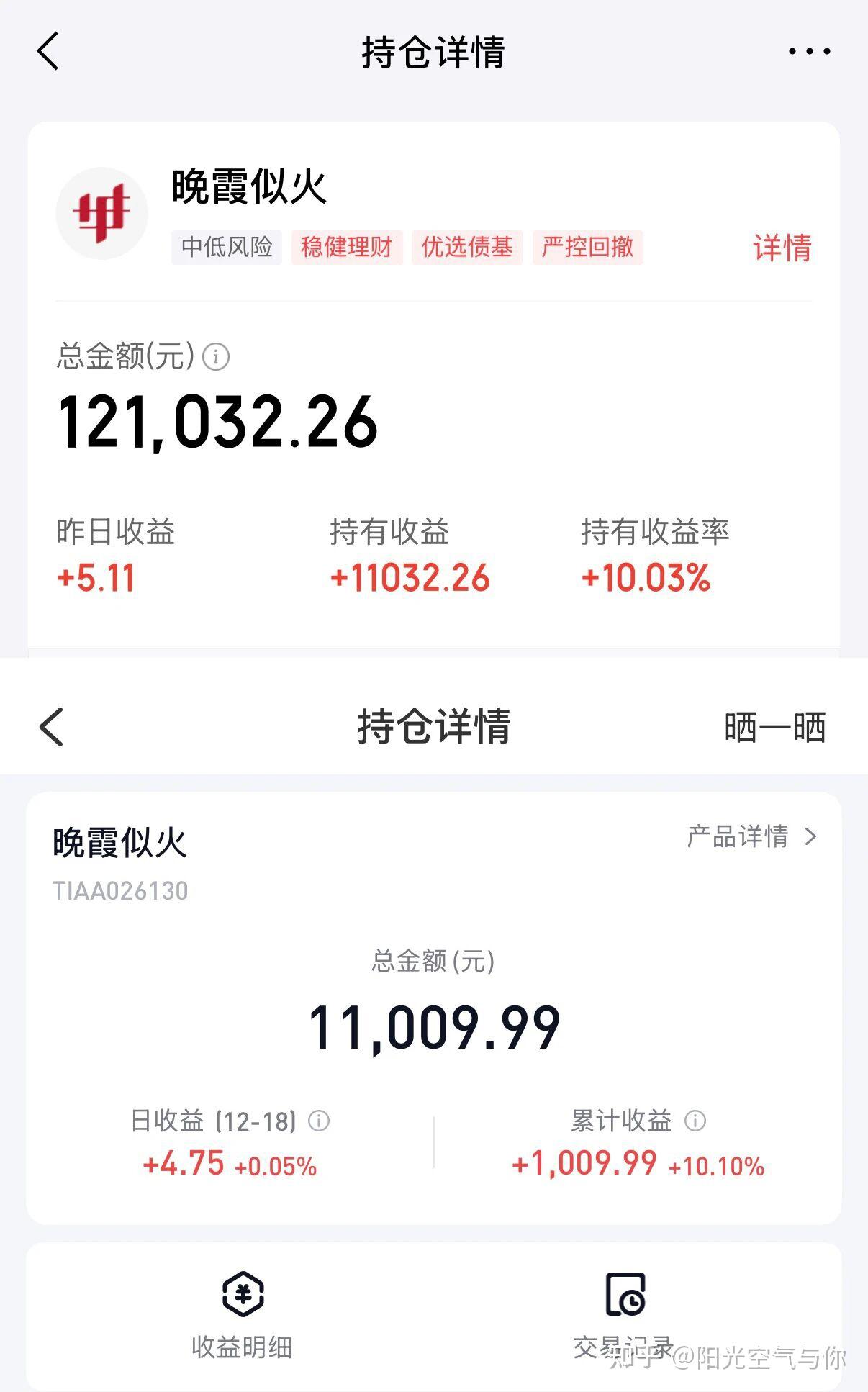Tap the 收益明细 earnings detail icon
Image resolution: width=868 pixels, height=1392 pixels.
[243, 1296]
